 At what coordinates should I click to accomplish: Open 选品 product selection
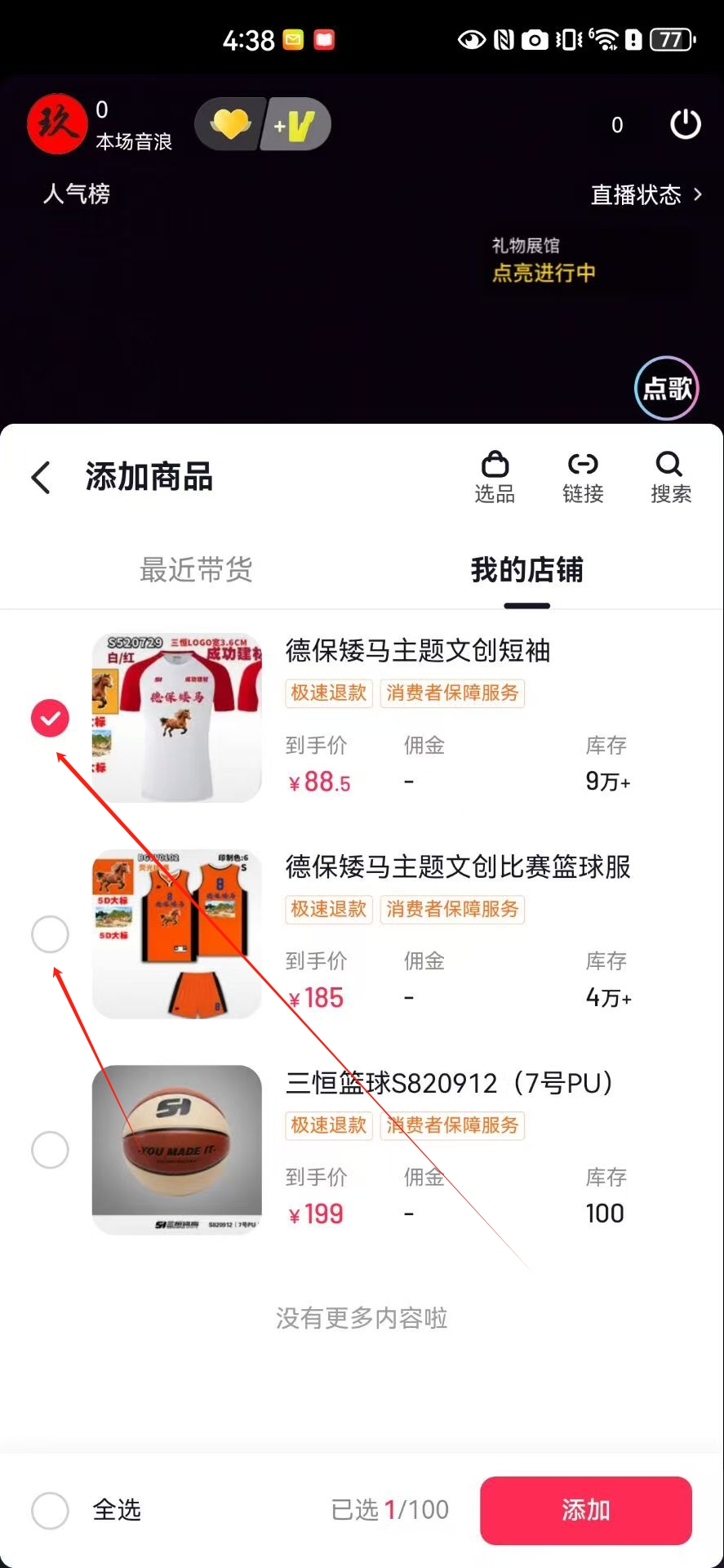pyautogui.click(x=495, y=477)
